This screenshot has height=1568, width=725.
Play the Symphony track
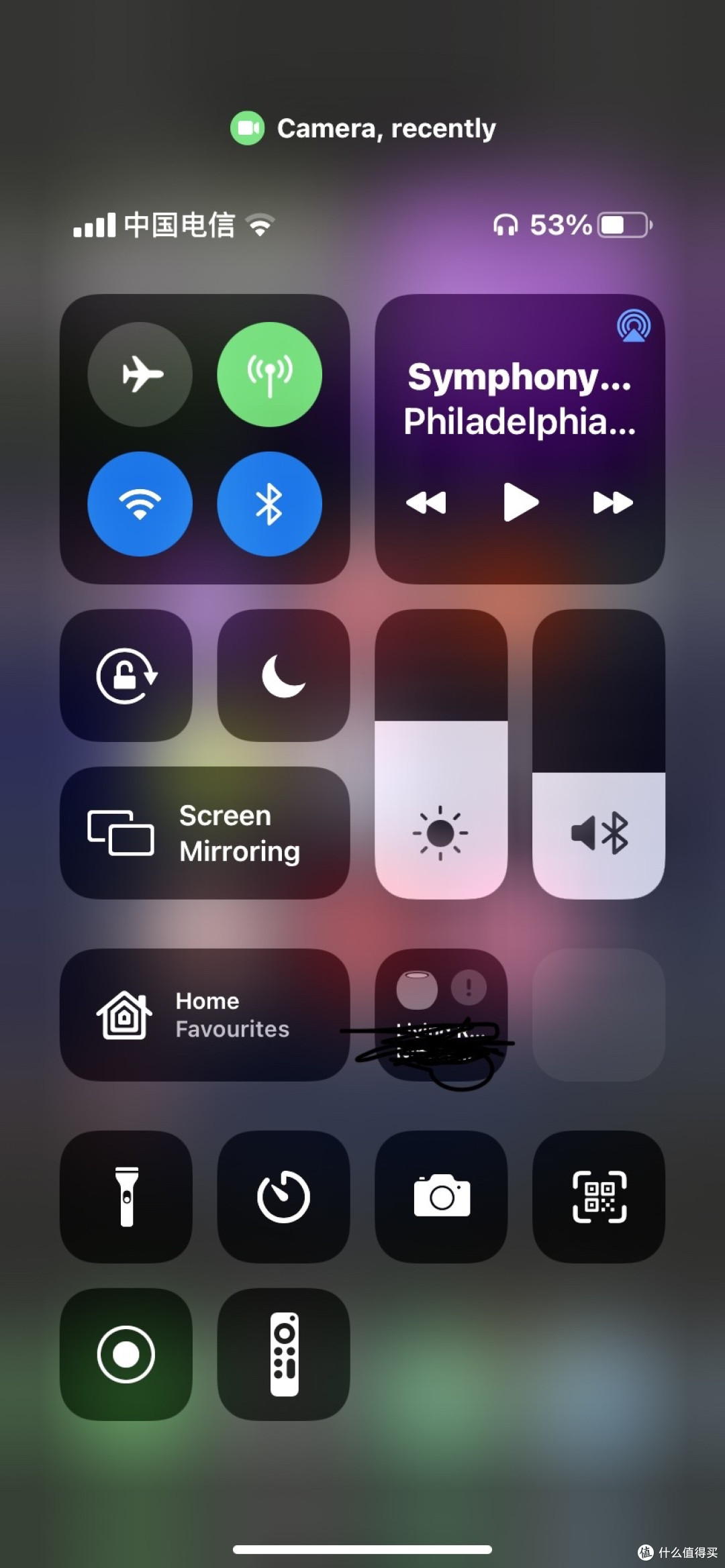(520, 502)
